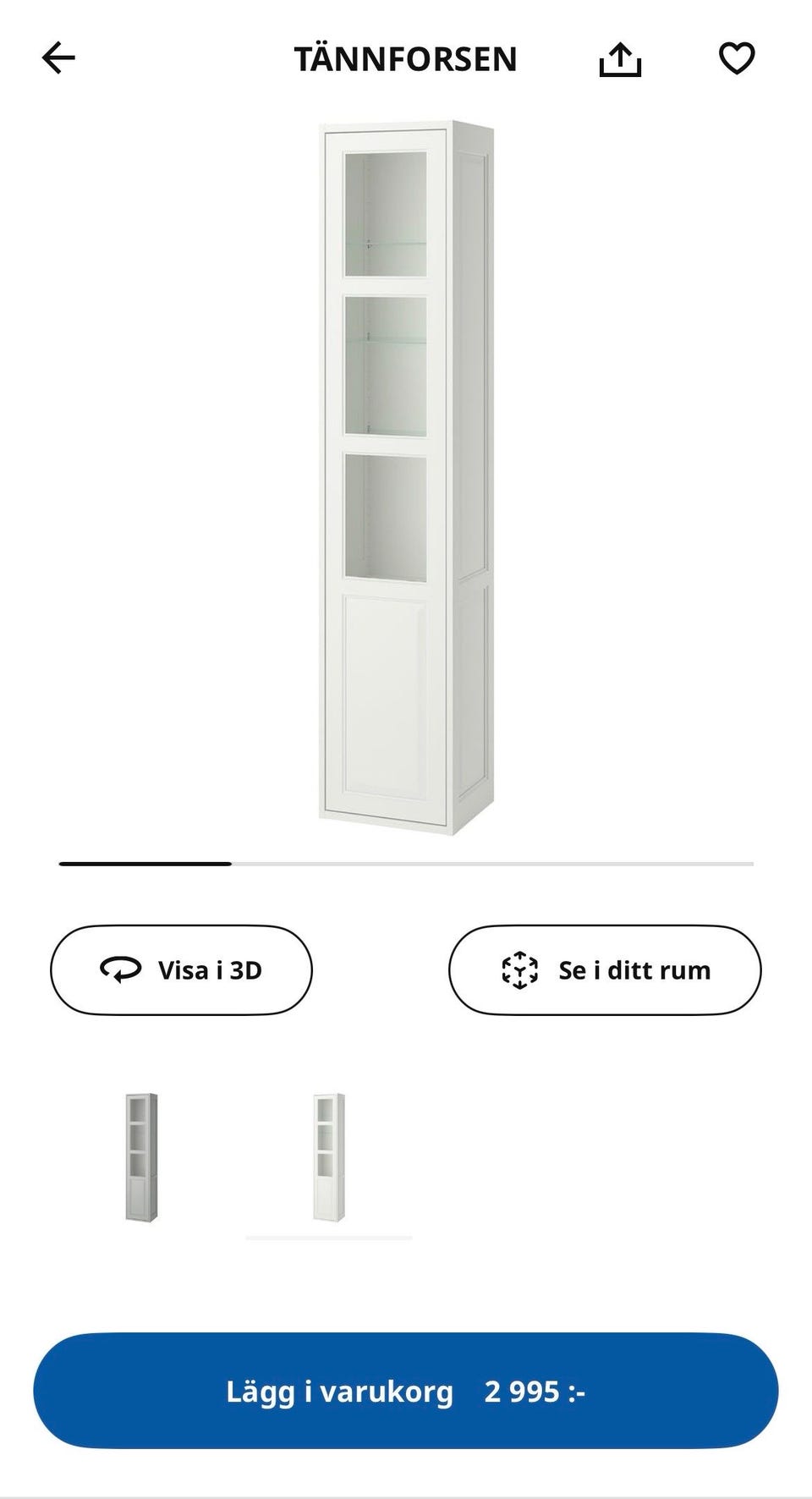Tap the AR cube icon for room view
The height and width of the screenshot is (1499, 812).
[519, 970]
